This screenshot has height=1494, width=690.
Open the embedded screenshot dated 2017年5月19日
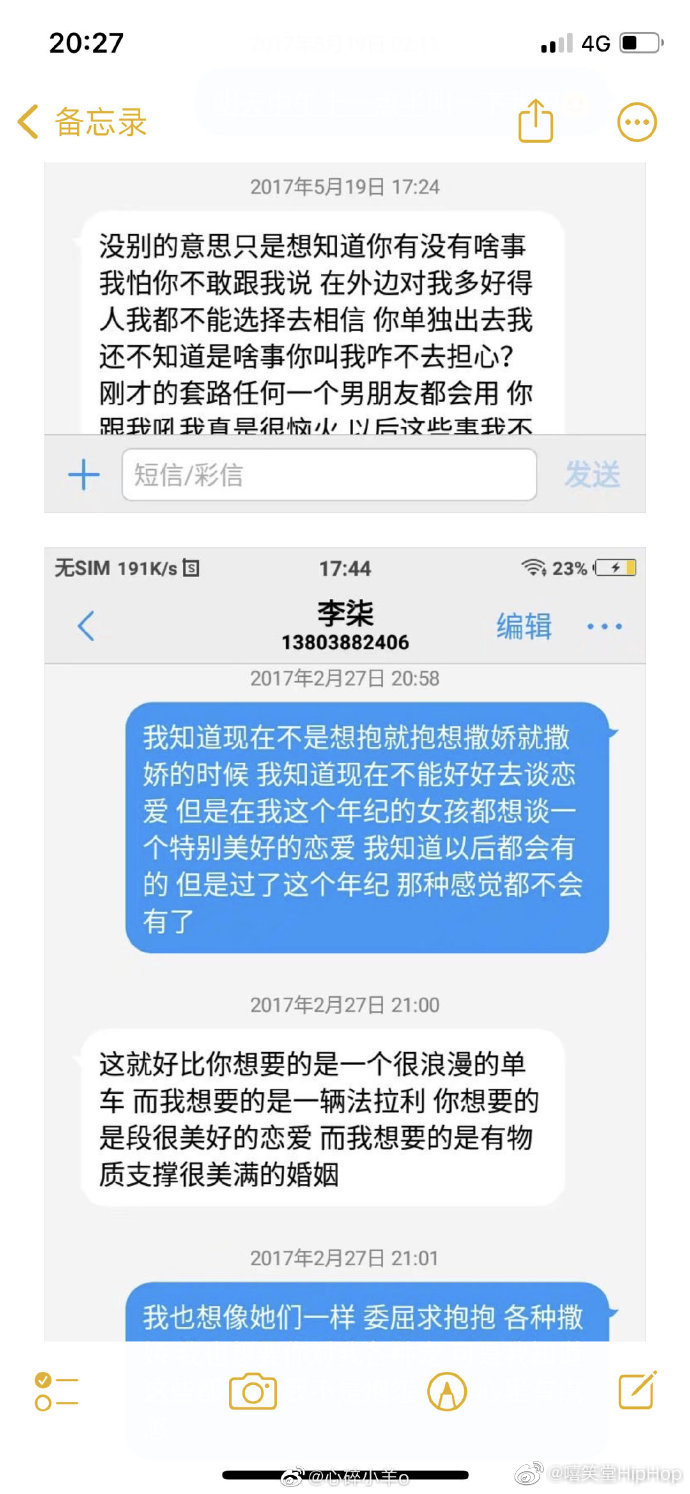coord(345,338)
